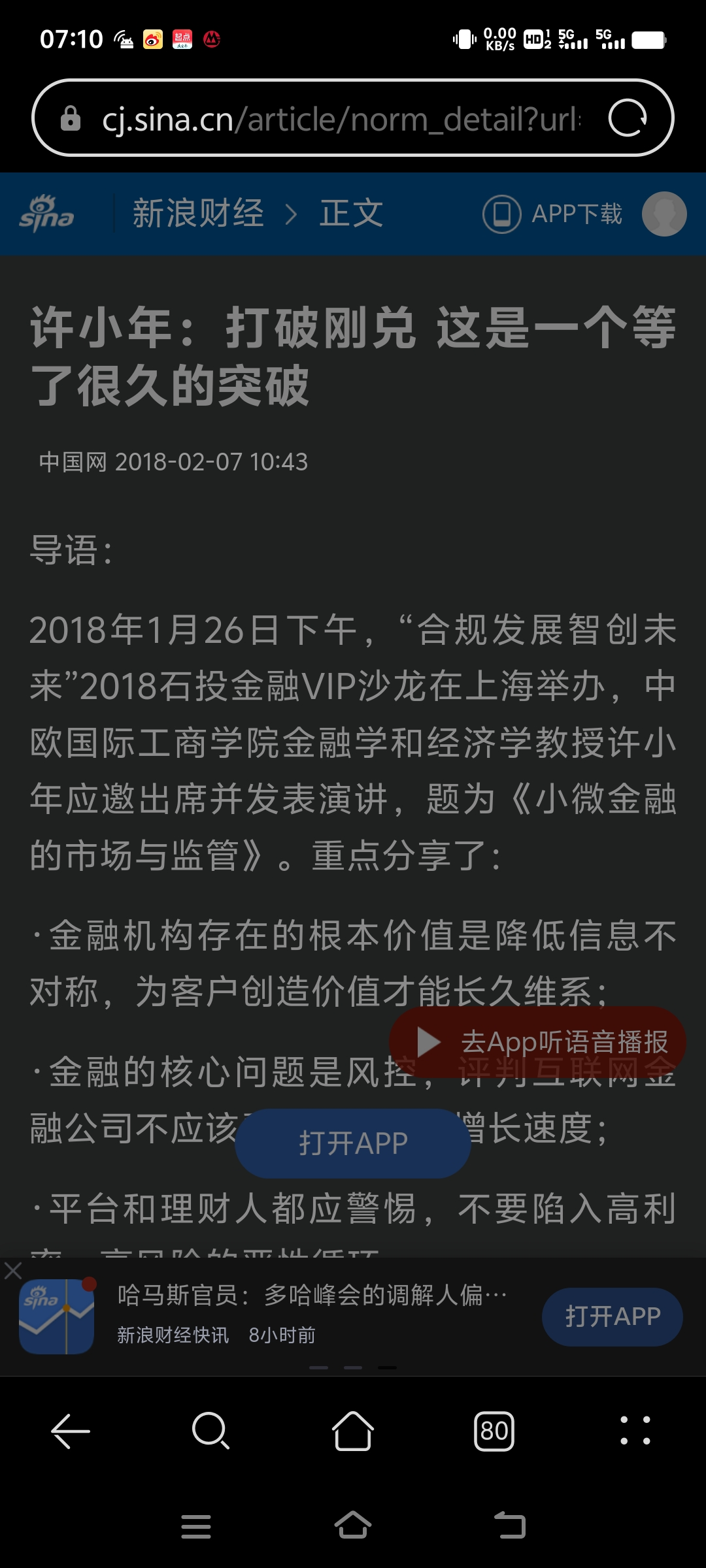Reload the page with the refresh icon
Viewport: 706px width, 1568px height.
click(x=628, y=118)
